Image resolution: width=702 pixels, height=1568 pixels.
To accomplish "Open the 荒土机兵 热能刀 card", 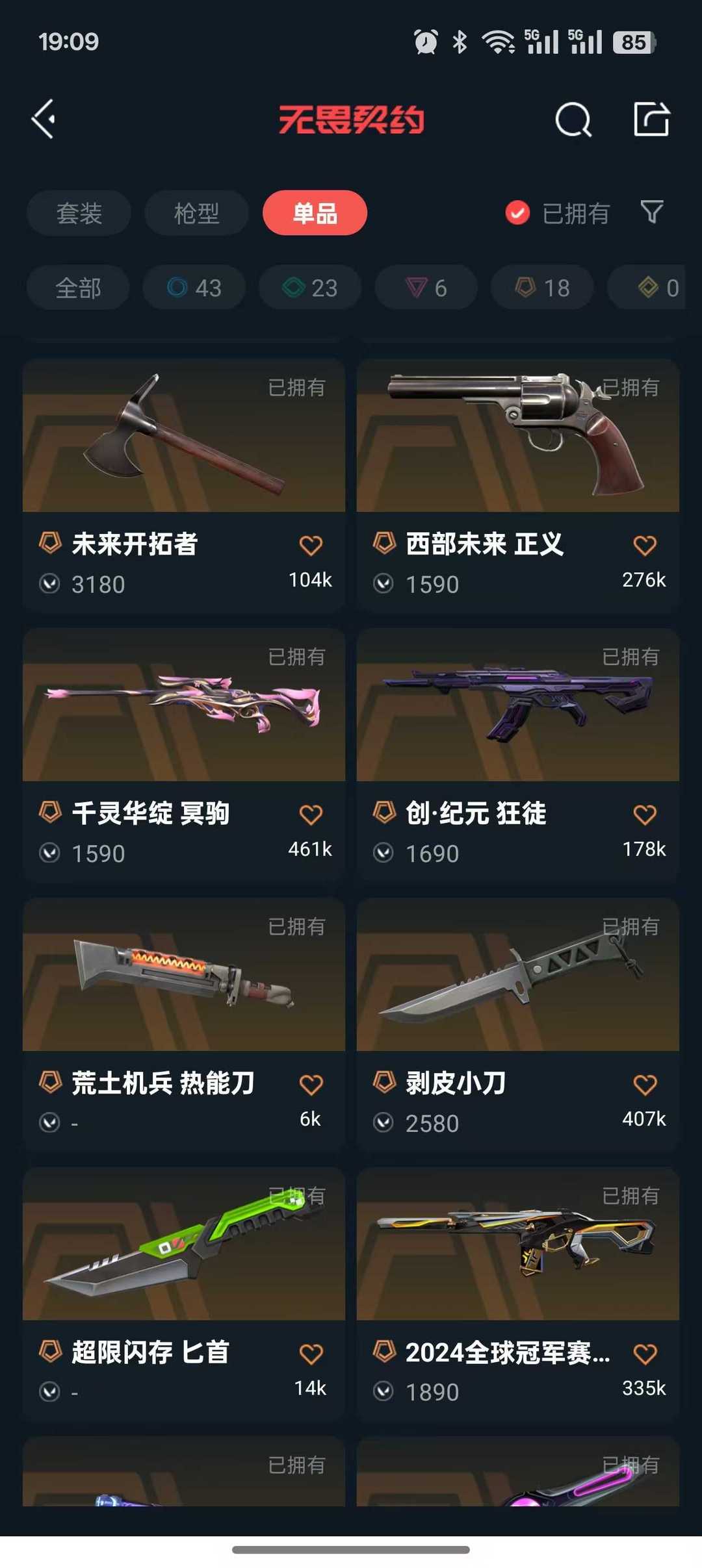I will click(184, 1024).
